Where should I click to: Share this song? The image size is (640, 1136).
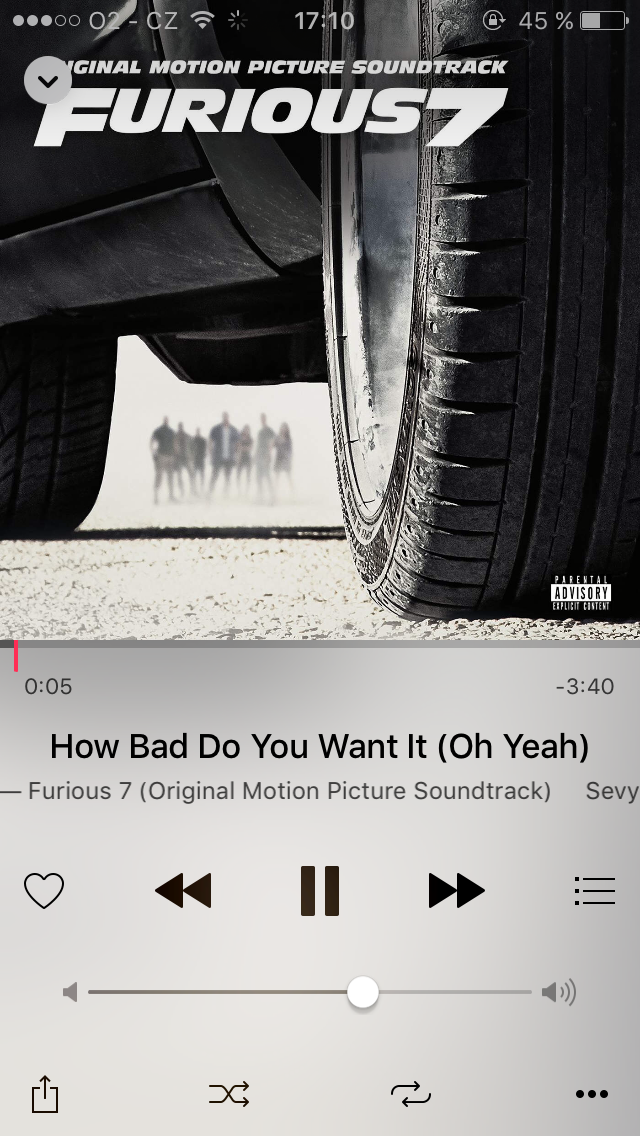tap(45, 1094)
